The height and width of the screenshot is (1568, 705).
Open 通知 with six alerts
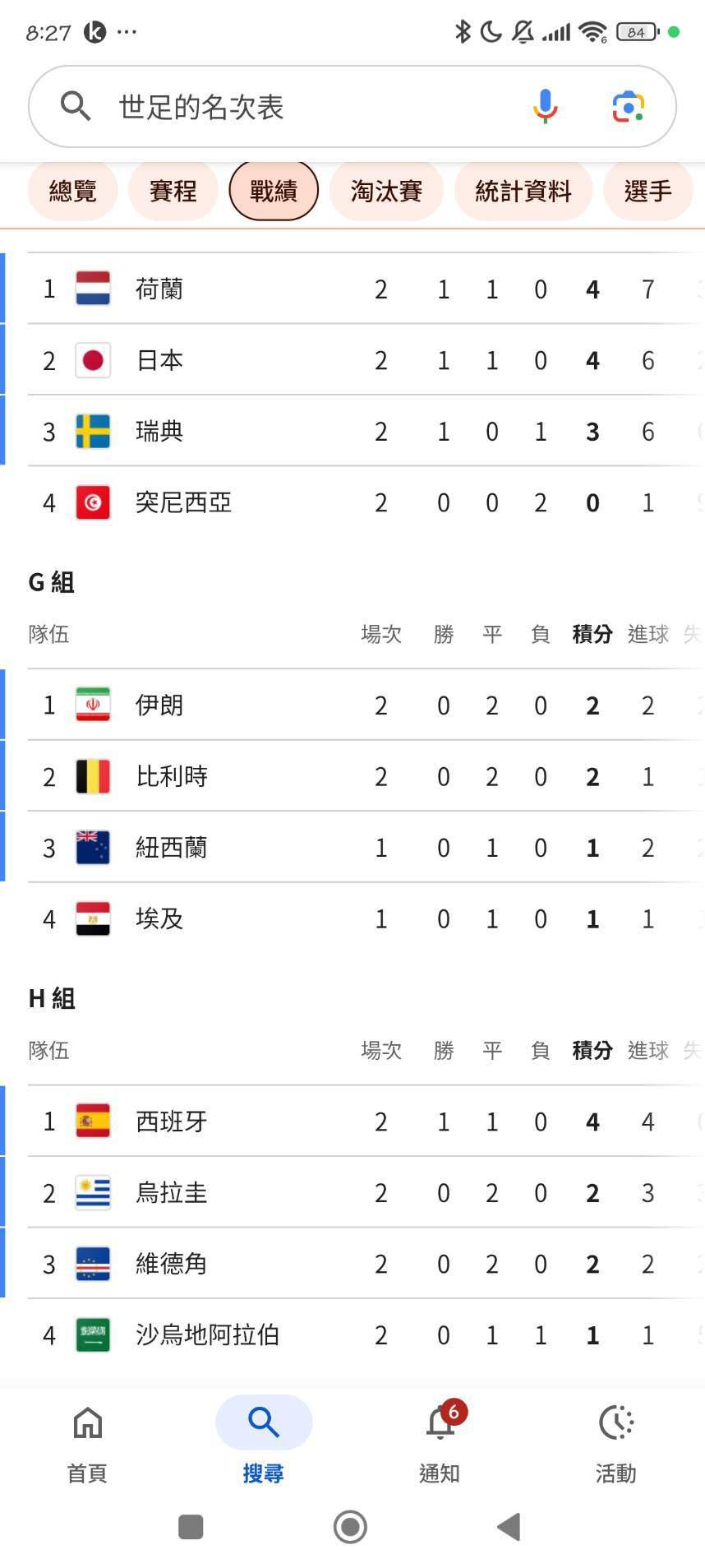click(x=440, y=1444)
